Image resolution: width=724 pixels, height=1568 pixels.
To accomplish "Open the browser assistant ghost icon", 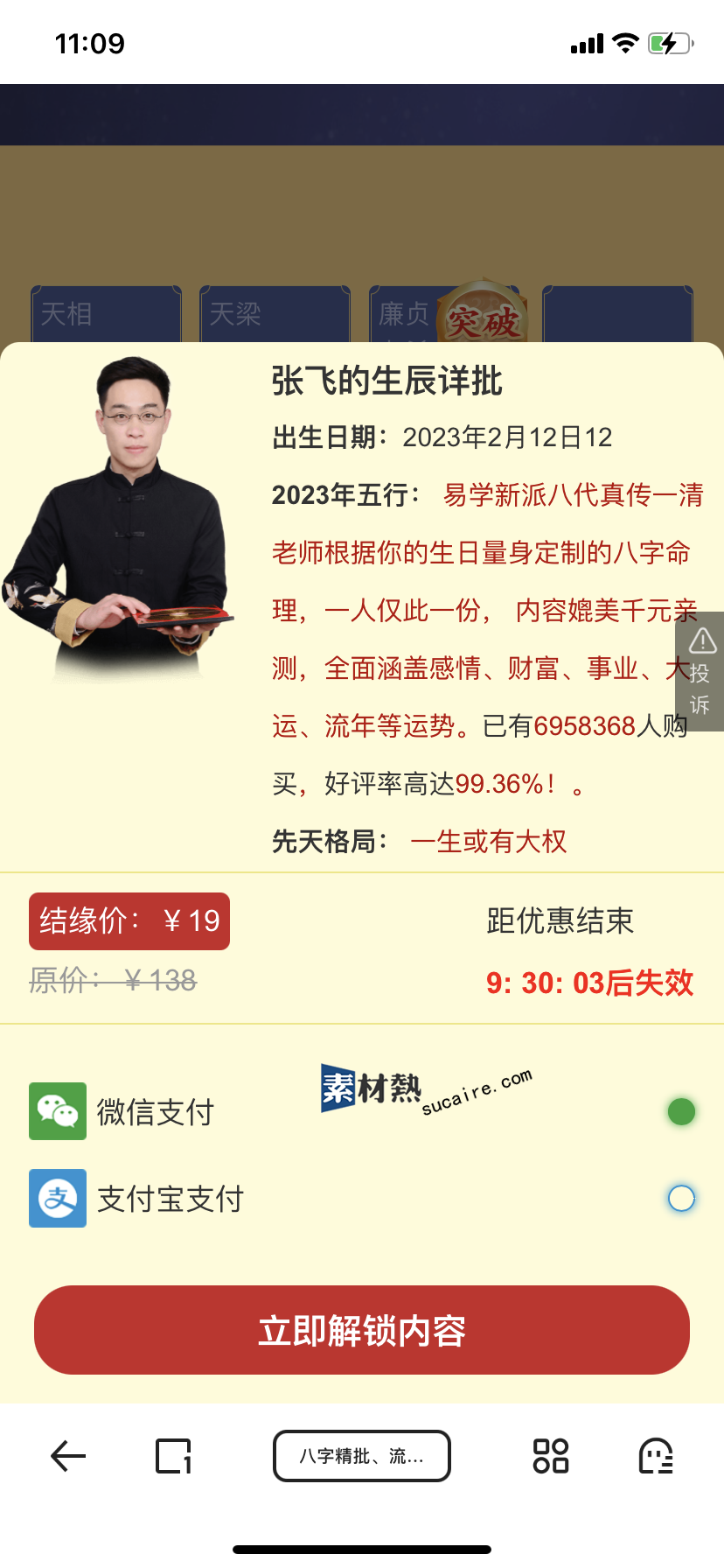I will (x=656, y=1456).
